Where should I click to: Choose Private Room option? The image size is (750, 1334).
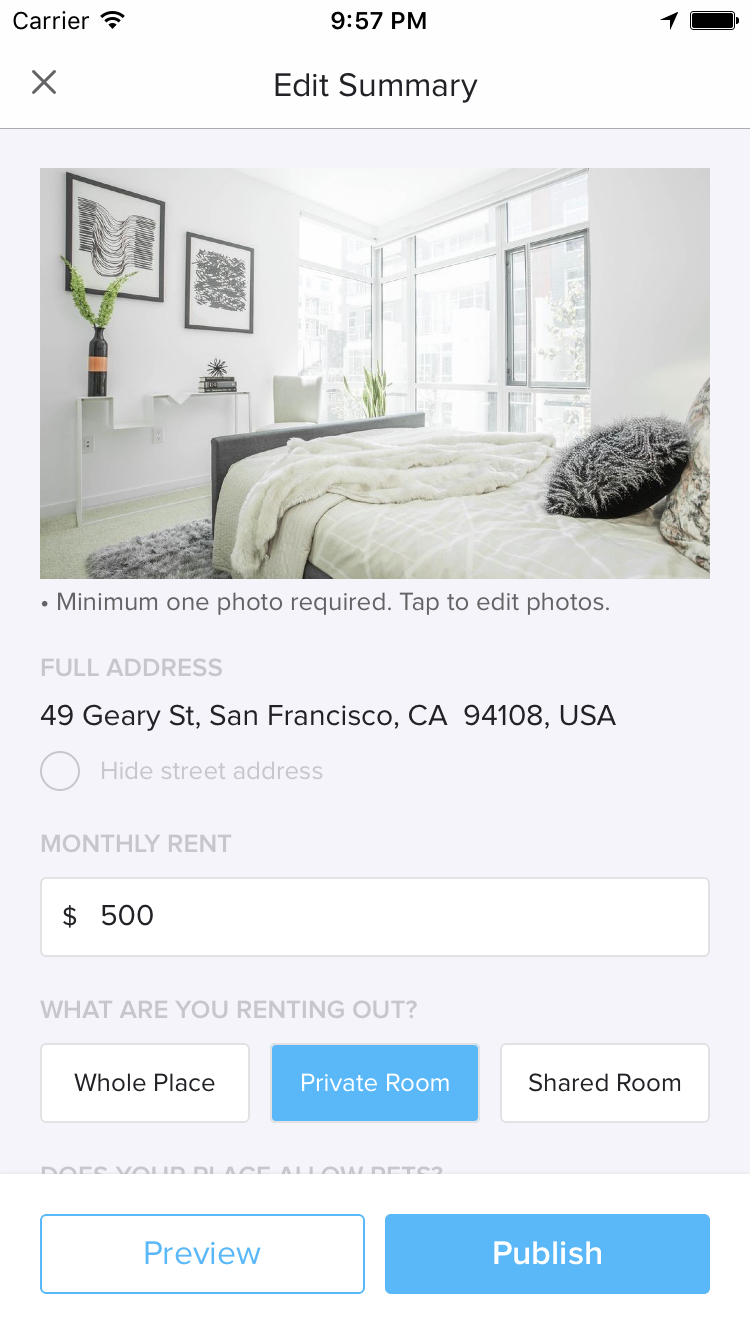(x=375, y=1083)
